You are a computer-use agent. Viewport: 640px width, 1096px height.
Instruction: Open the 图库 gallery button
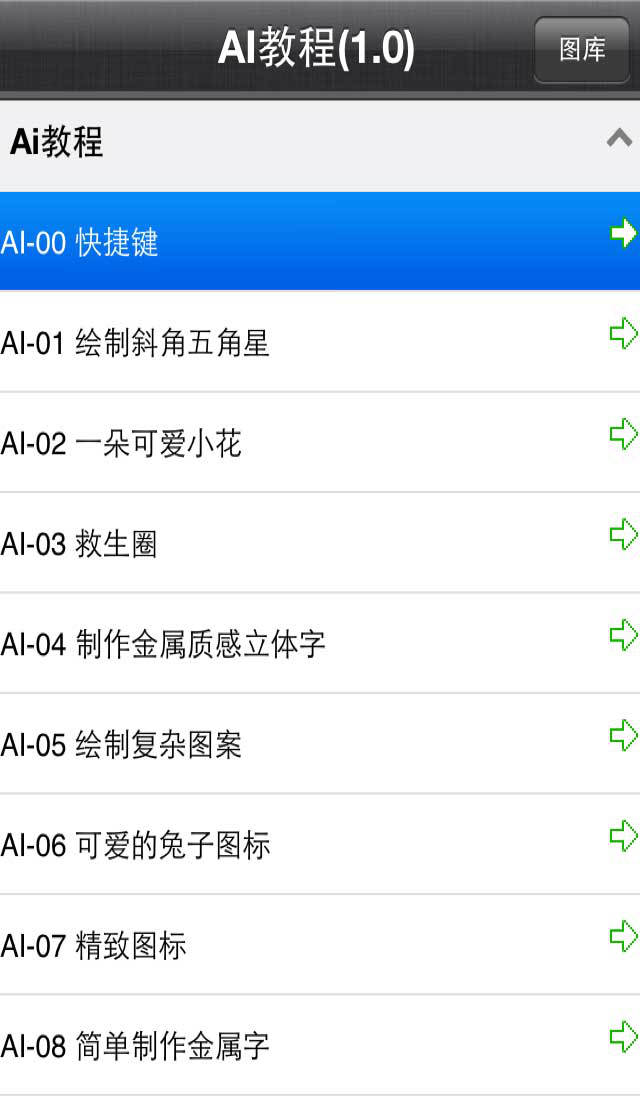coord(582,50)
